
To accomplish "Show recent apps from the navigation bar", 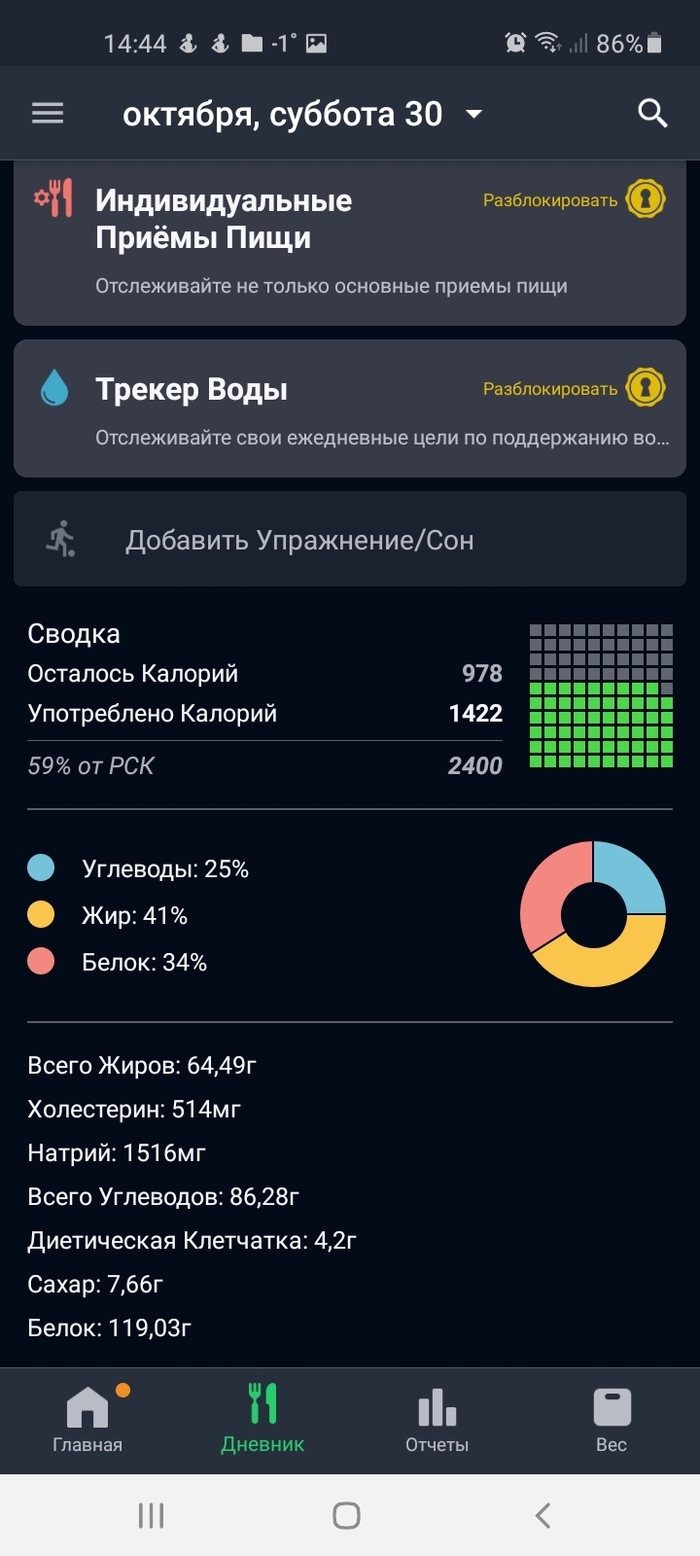I will (151, 1516).
